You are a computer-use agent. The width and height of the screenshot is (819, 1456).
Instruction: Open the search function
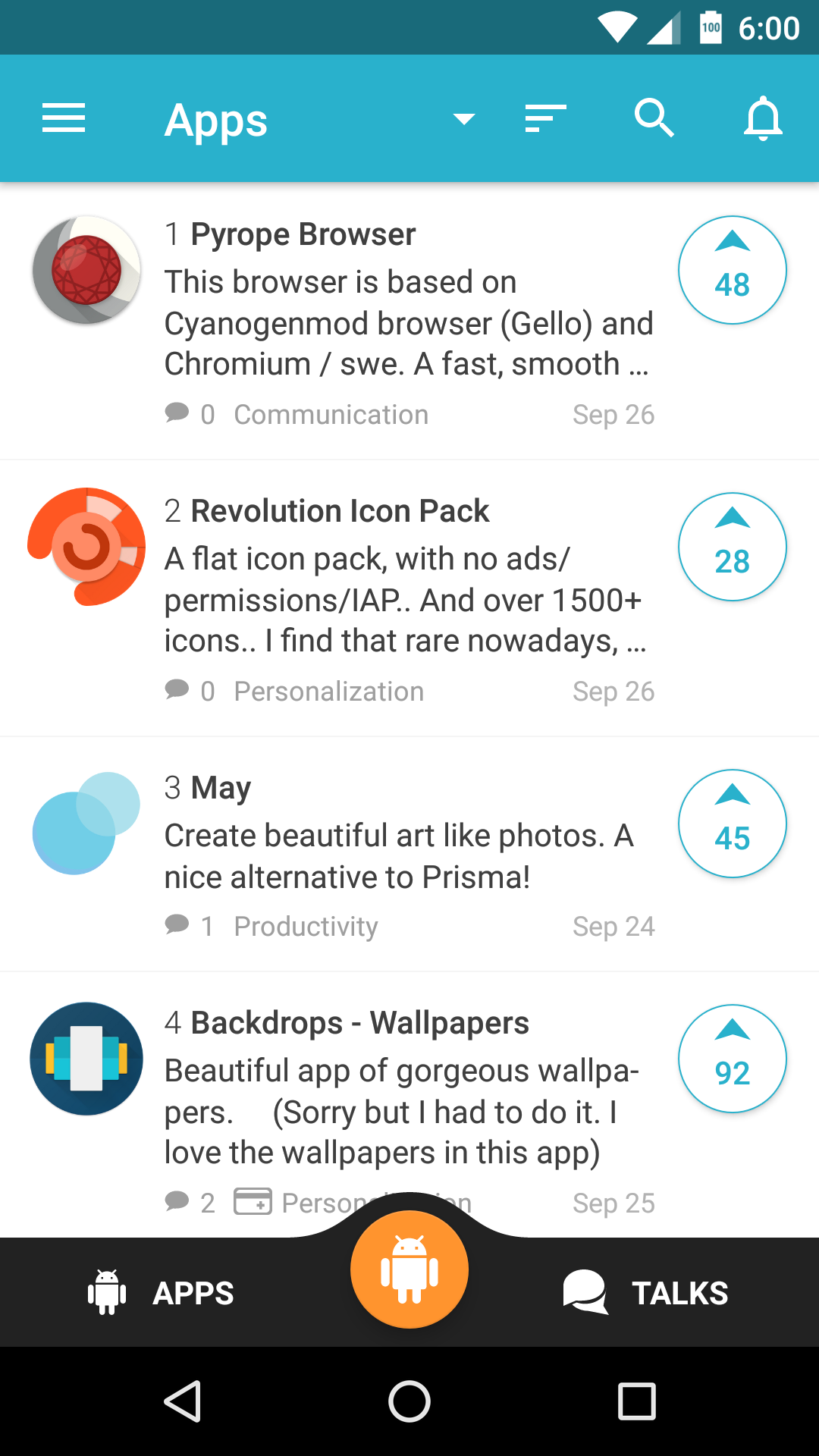point(655,118)
